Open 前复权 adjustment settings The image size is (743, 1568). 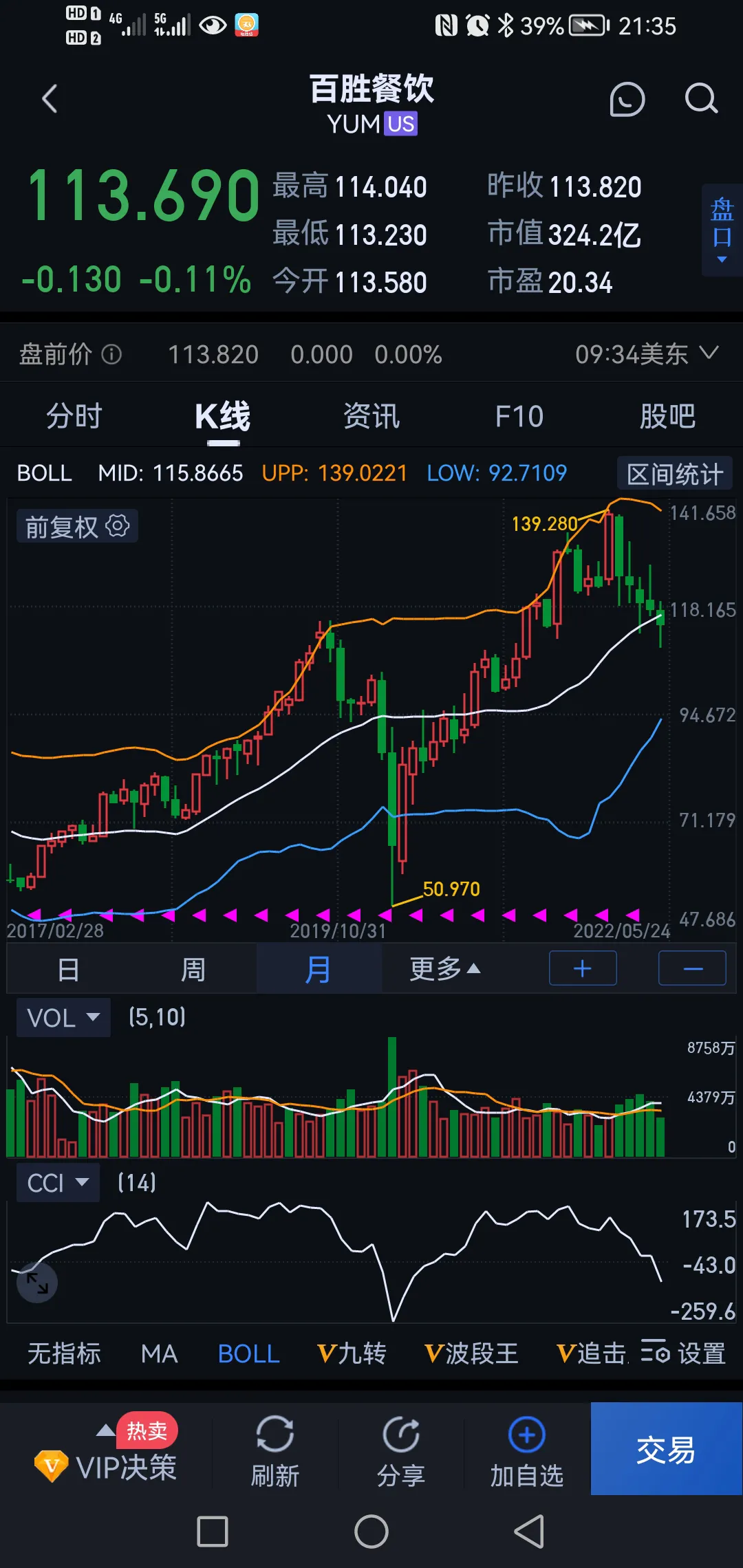[77, 527]
